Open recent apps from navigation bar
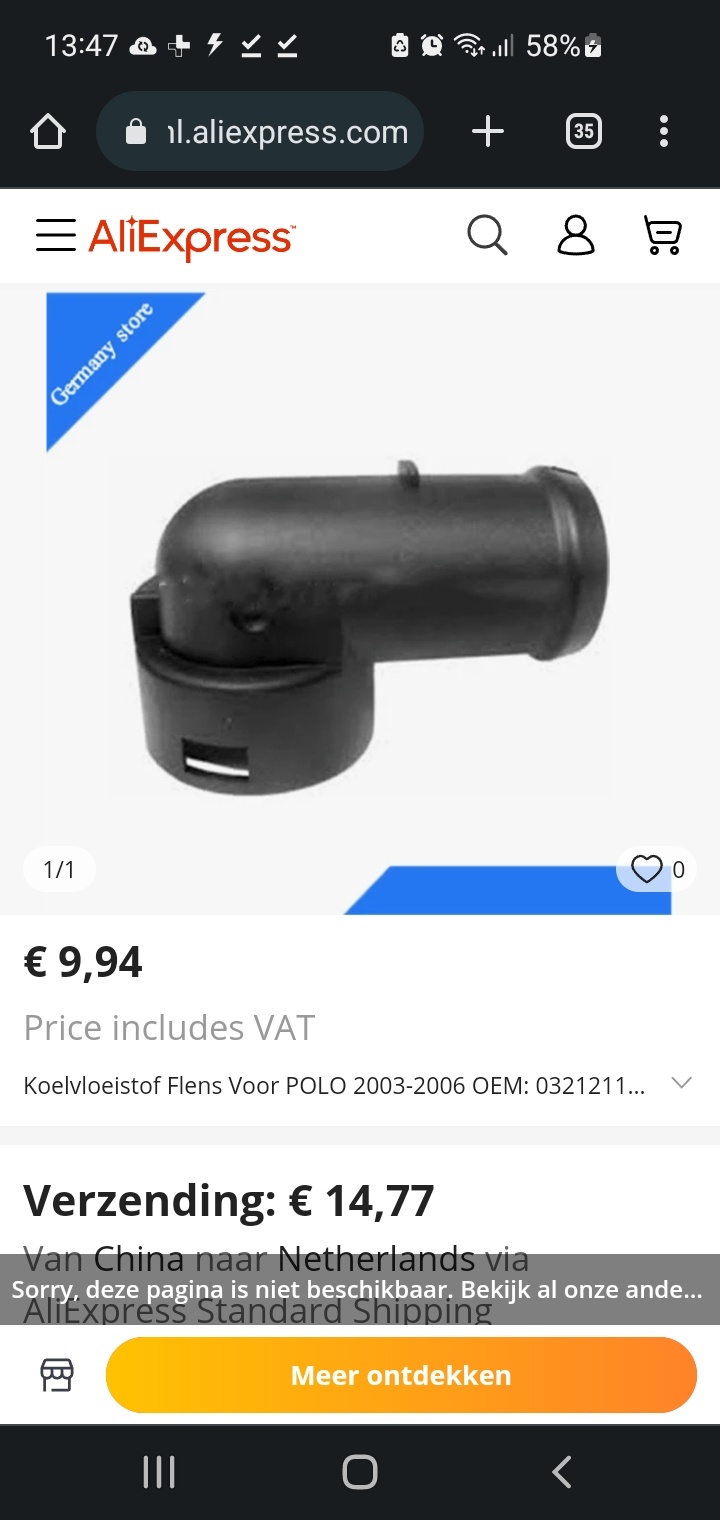 159,1472
